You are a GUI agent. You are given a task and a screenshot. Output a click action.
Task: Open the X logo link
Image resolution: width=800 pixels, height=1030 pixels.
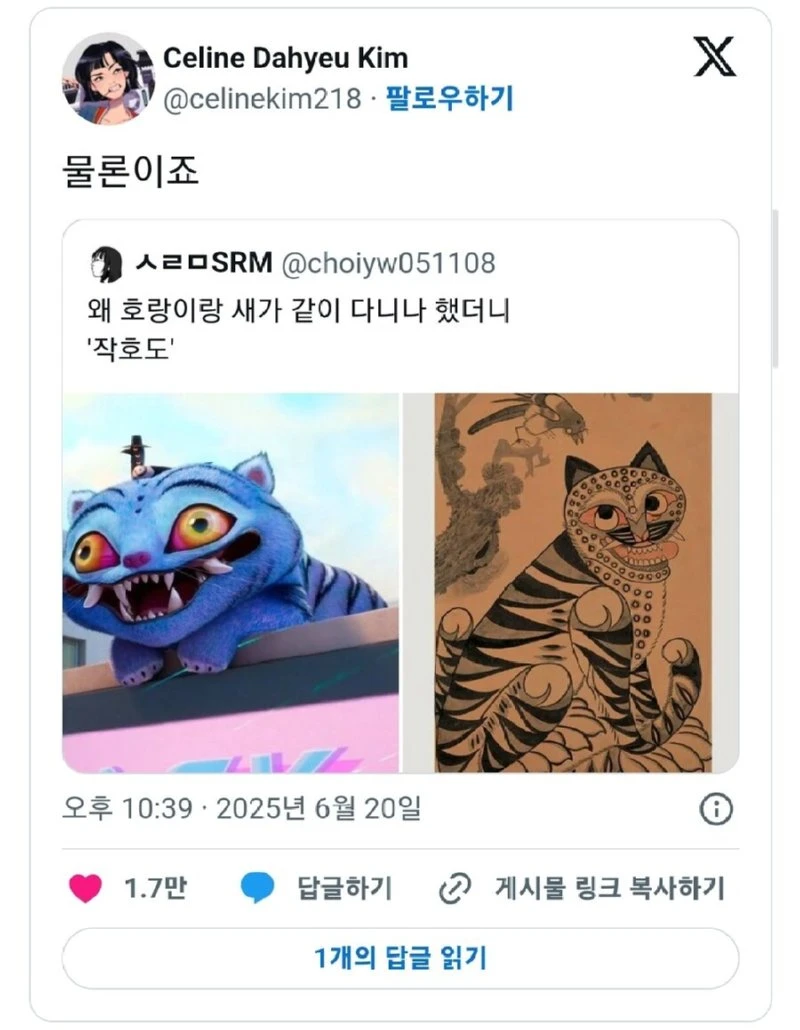point(714,59)
